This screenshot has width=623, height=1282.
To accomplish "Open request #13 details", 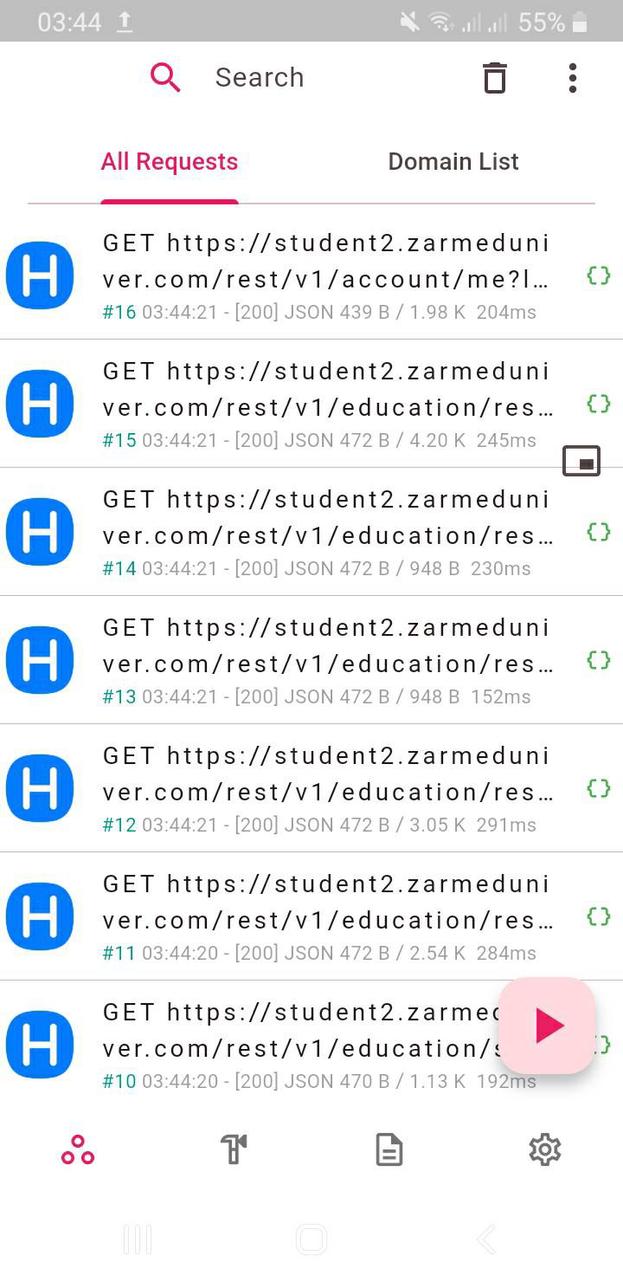I will point(325,660).
